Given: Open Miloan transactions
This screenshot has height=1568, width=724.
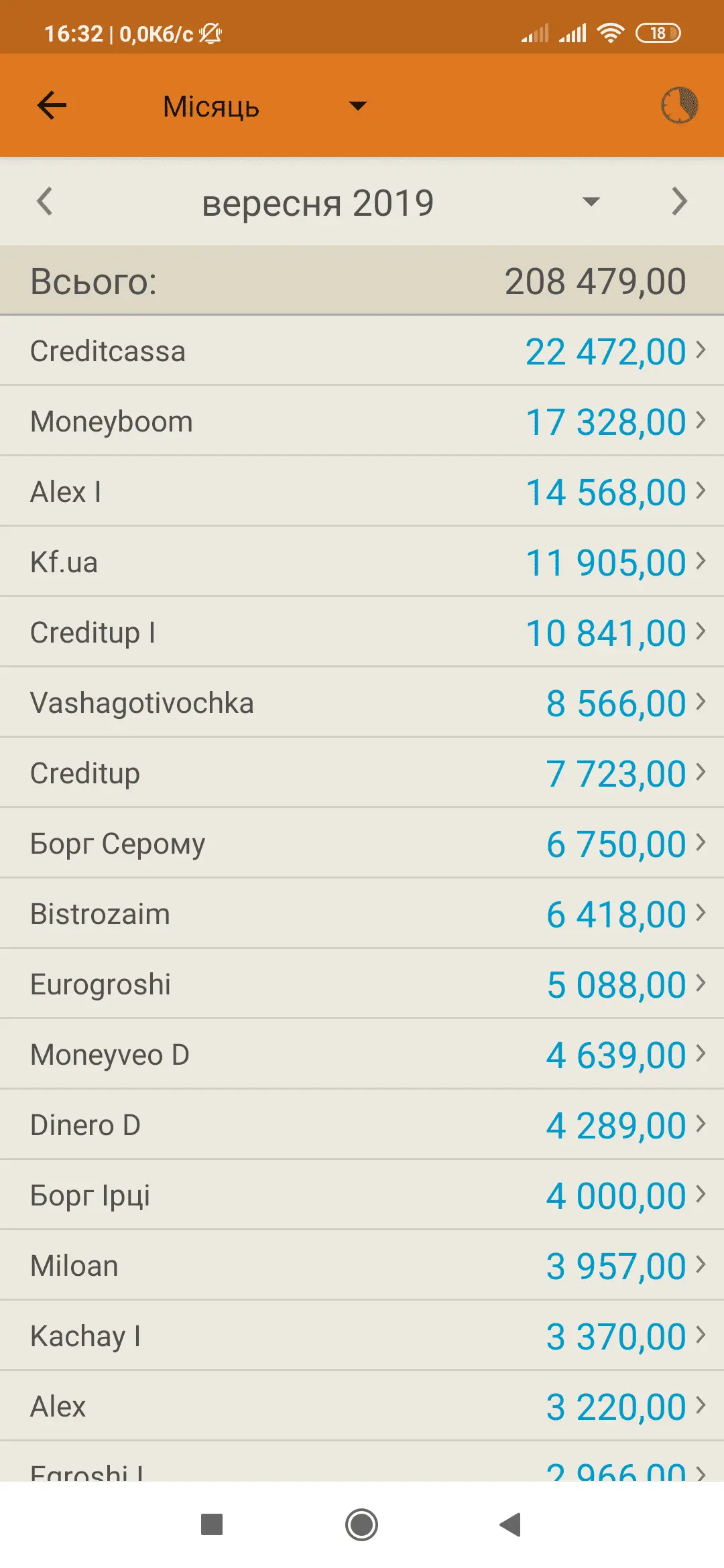Looking at the screenshot, I should click(362, 1266).
